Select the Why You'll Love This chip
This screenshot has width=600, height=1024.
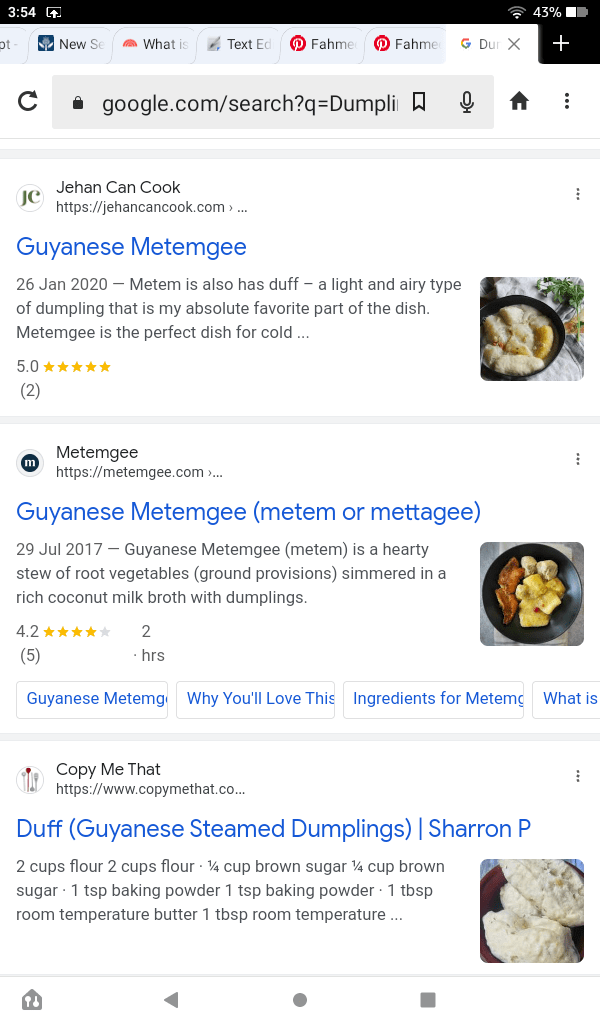[x=260, y=699]
